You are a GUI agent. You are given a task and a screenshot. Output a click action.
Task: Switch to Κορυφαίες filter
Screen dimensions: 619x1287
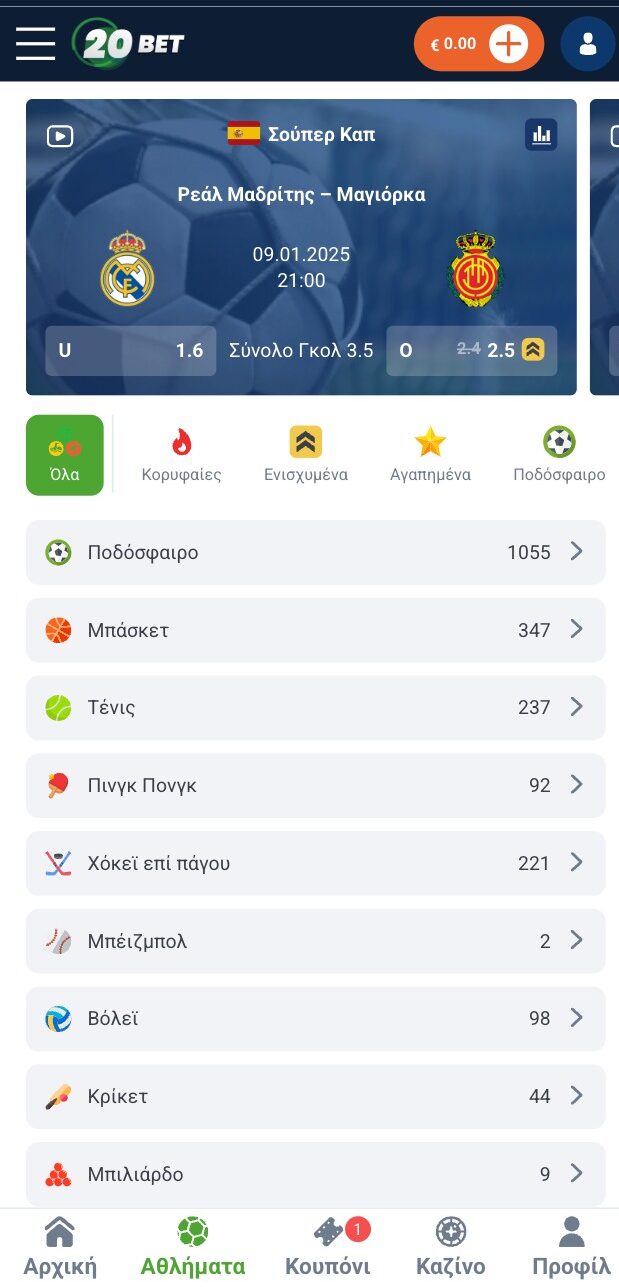click(181, 455)
